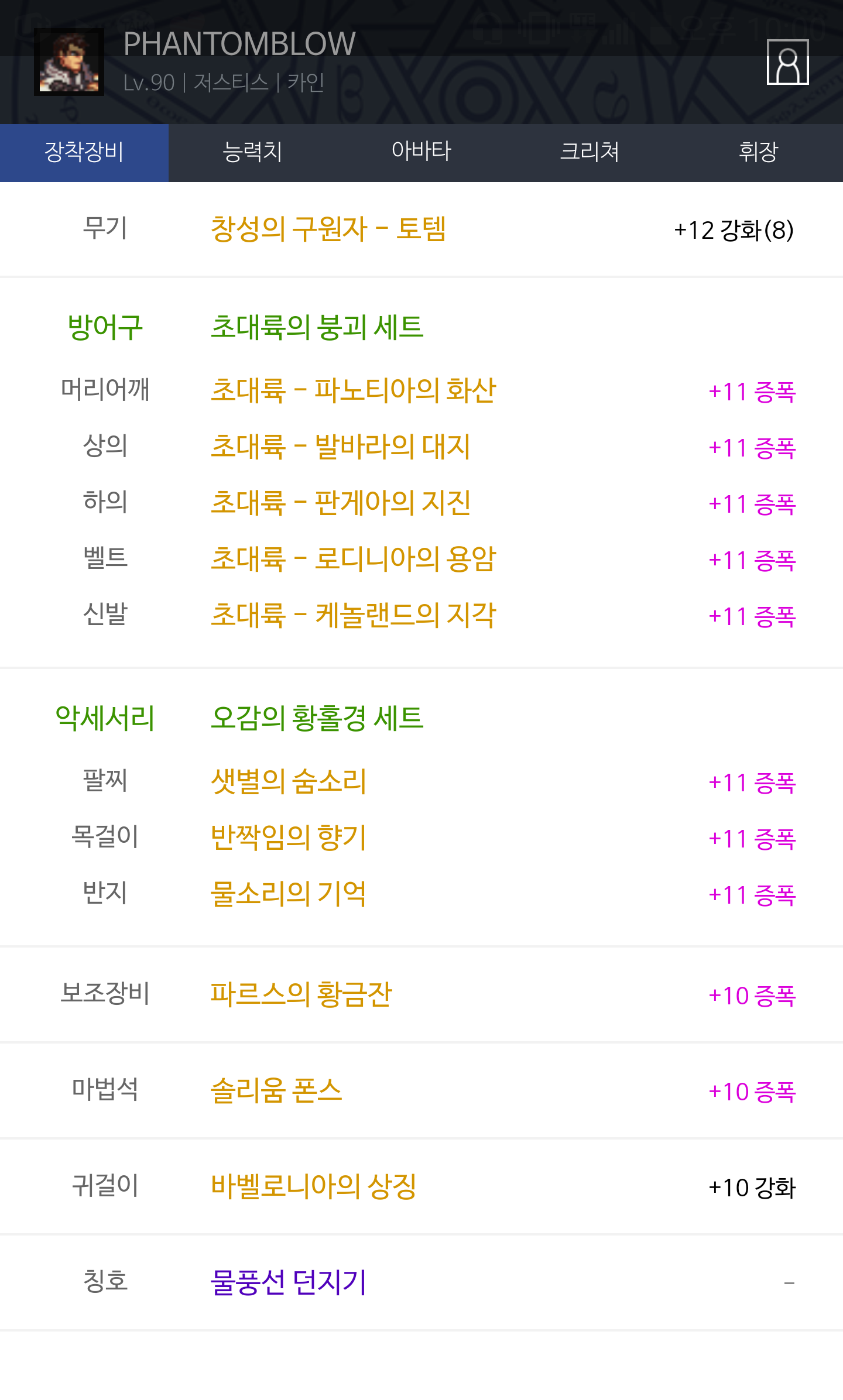
Task: Open ring item 물소리의 기억
Action: point(289,894)
